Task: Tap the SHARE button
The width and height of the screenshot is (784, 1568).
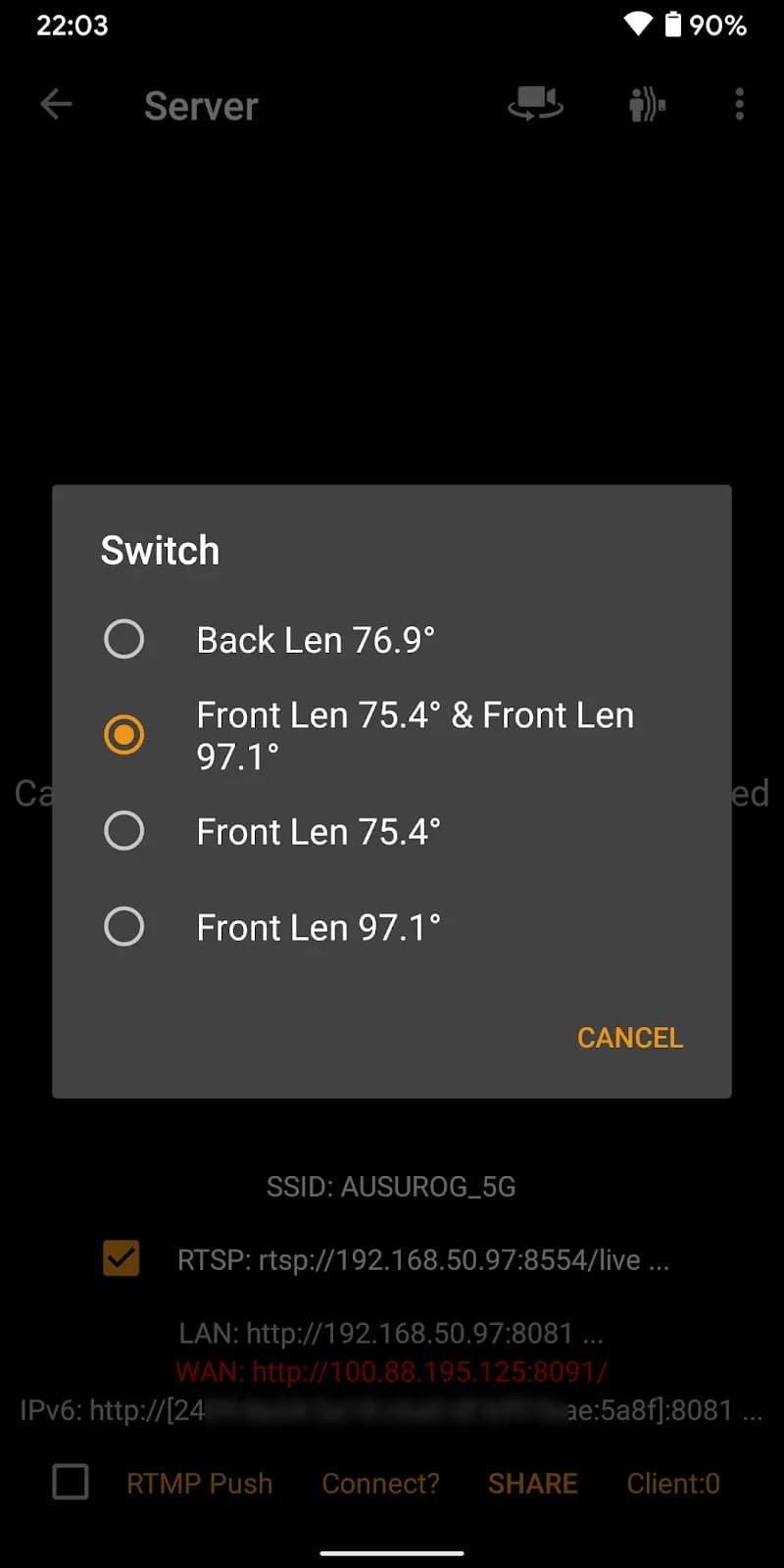Action: pyautogui.click(x=532, y=1483)
